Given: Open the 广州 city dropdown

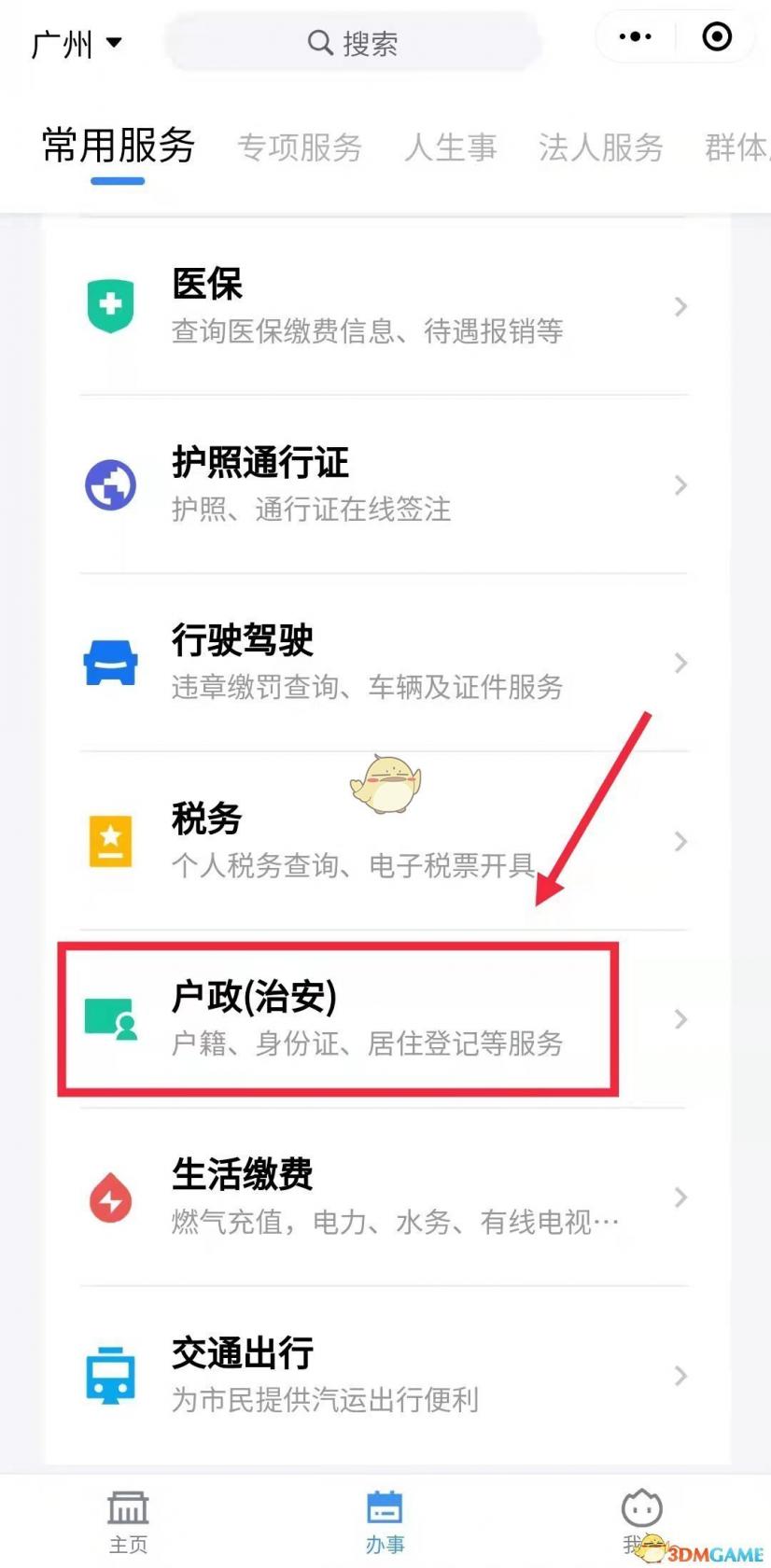Looking at the screenshot, I should click(x=77, y=43).
